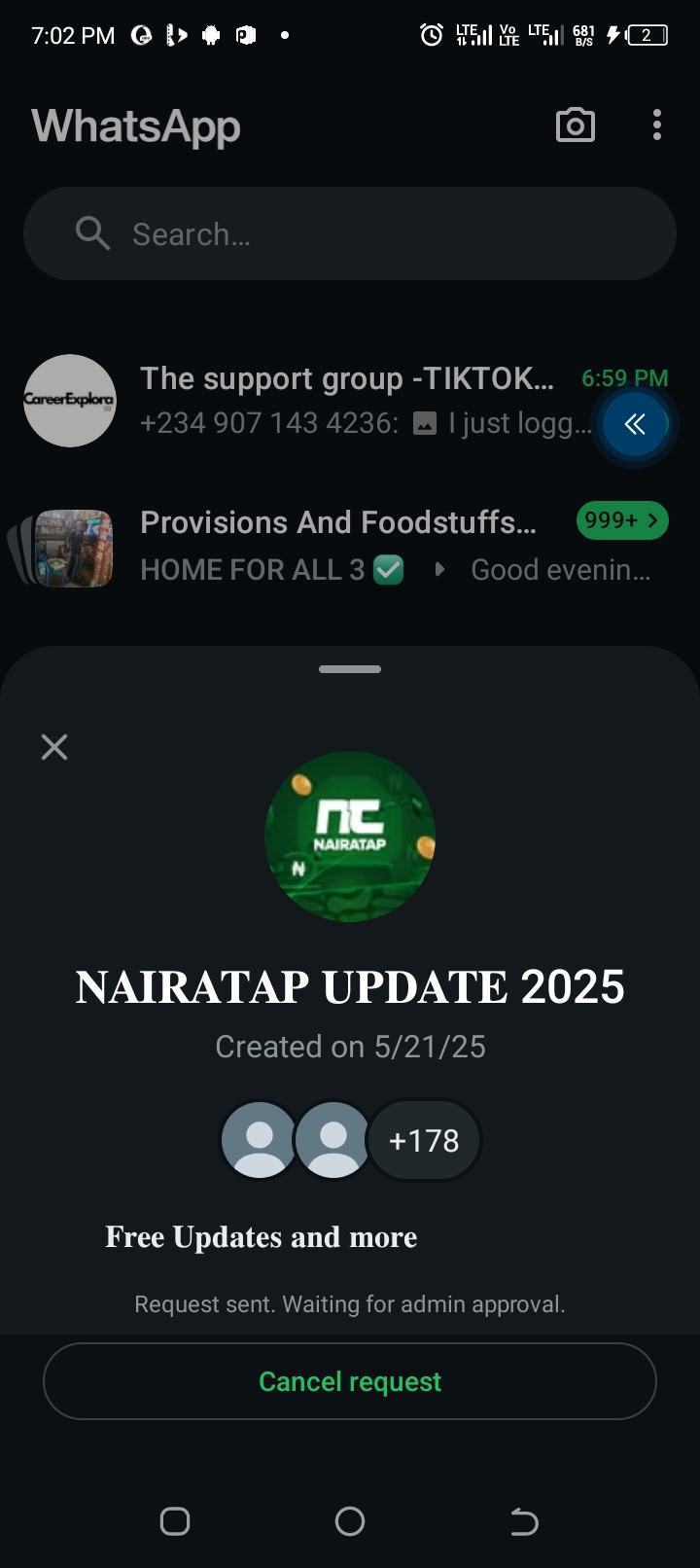View the +178 group members
Screen dimensions: 700x1568
423,1140
